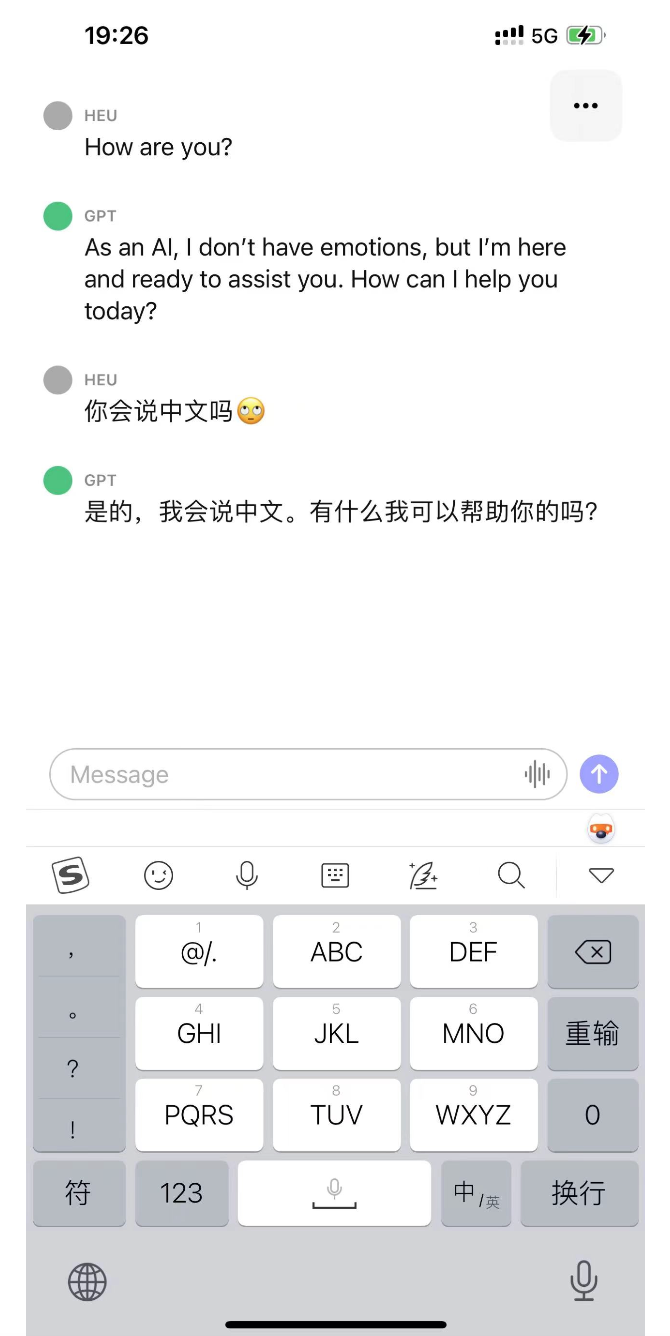
Task: Open the 123 number keypad
Action: (x=181, y=1193)
